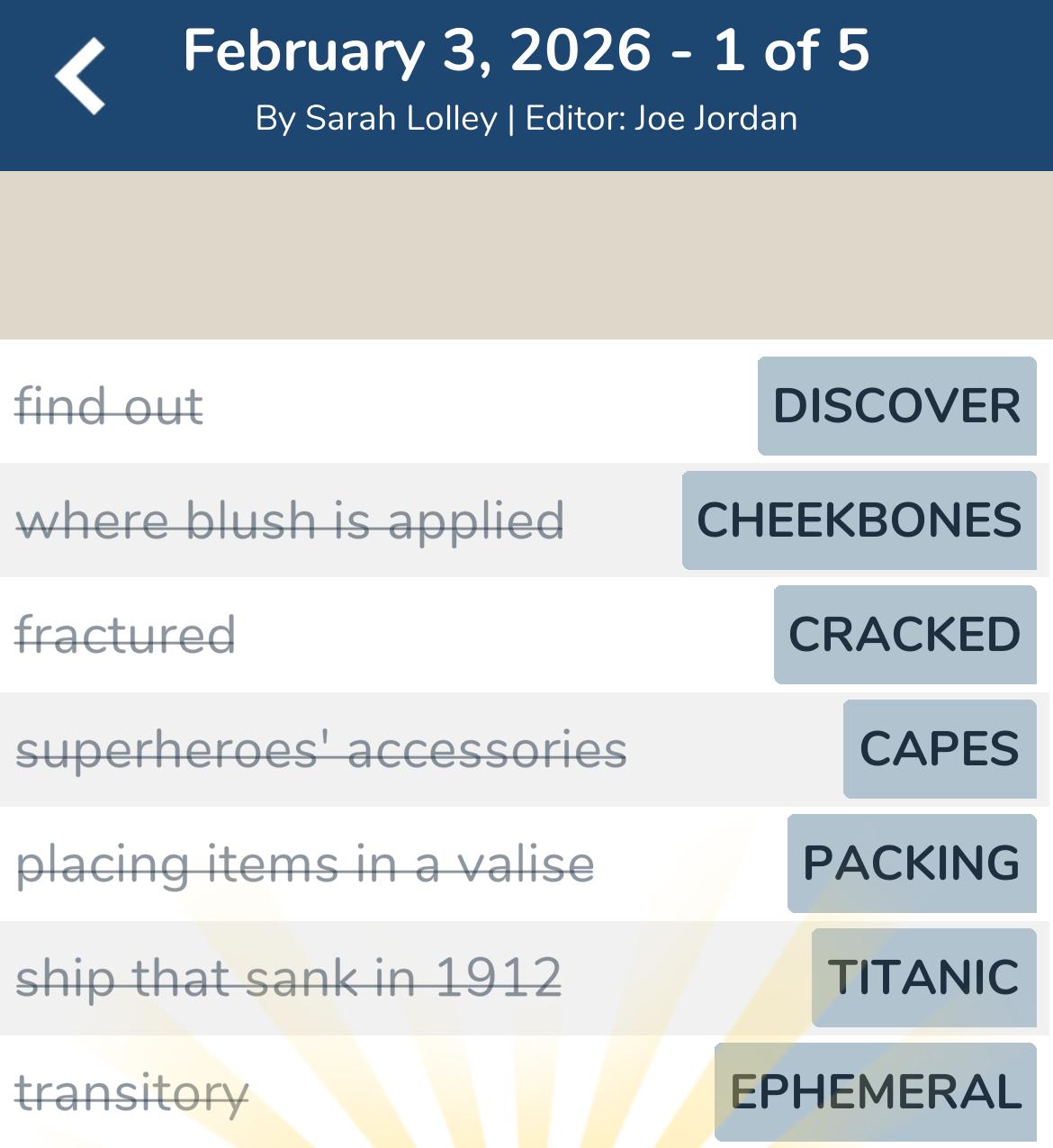Tap the PACKING answer tile

[x=911, y=863]
